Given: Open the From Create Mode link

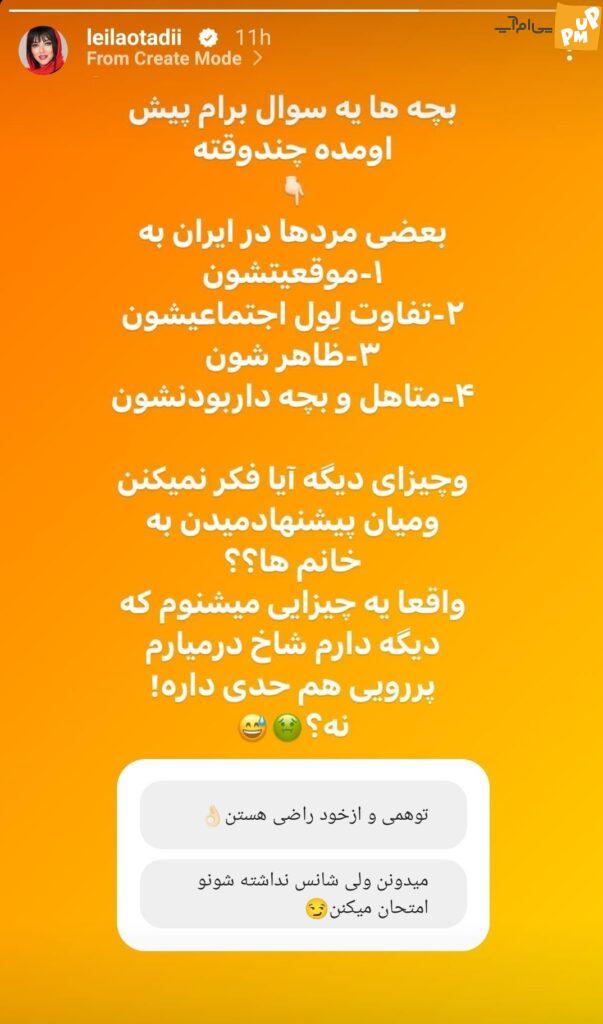Looking at the screenshot, I should point(174,59).
